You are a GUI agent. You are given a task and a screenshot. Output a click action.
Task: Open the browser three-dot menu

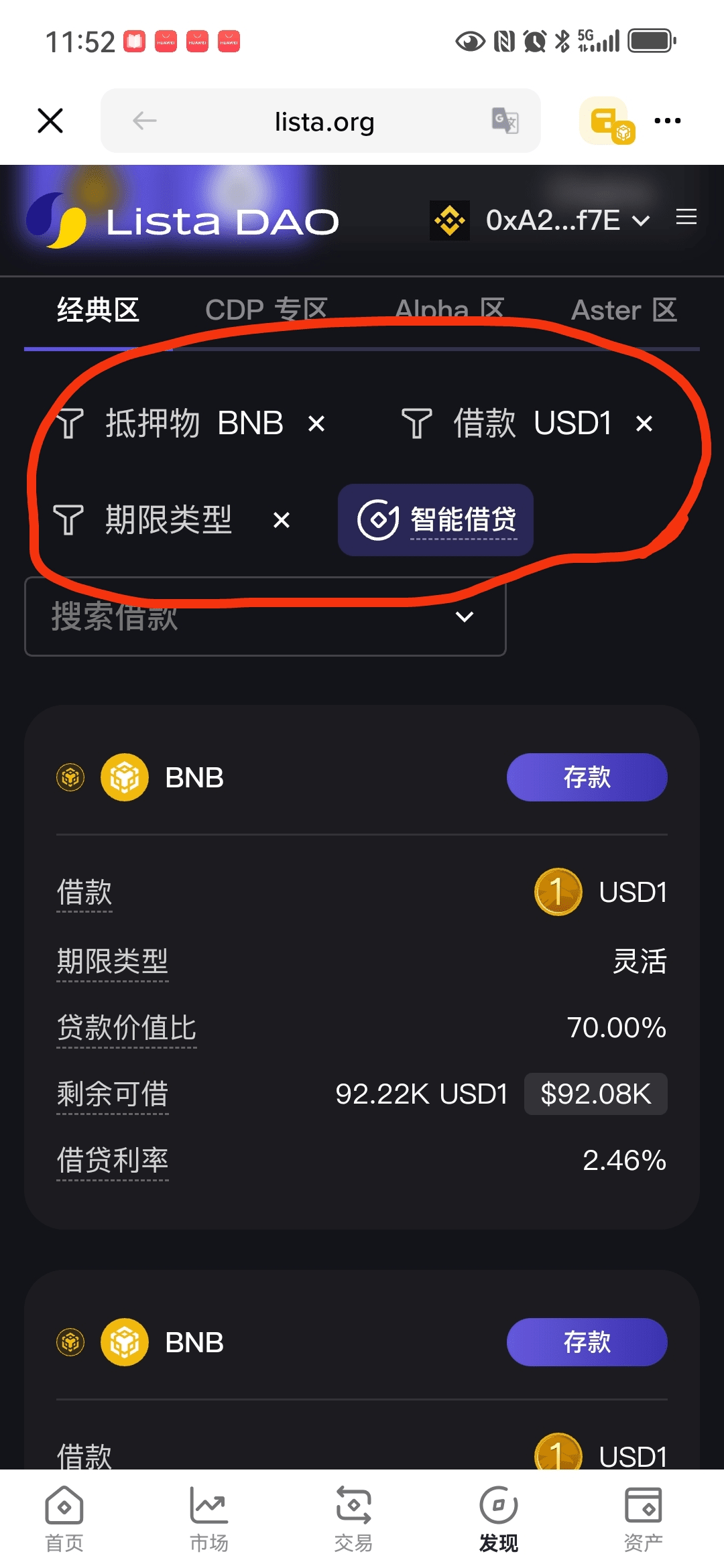coord(667,121)
